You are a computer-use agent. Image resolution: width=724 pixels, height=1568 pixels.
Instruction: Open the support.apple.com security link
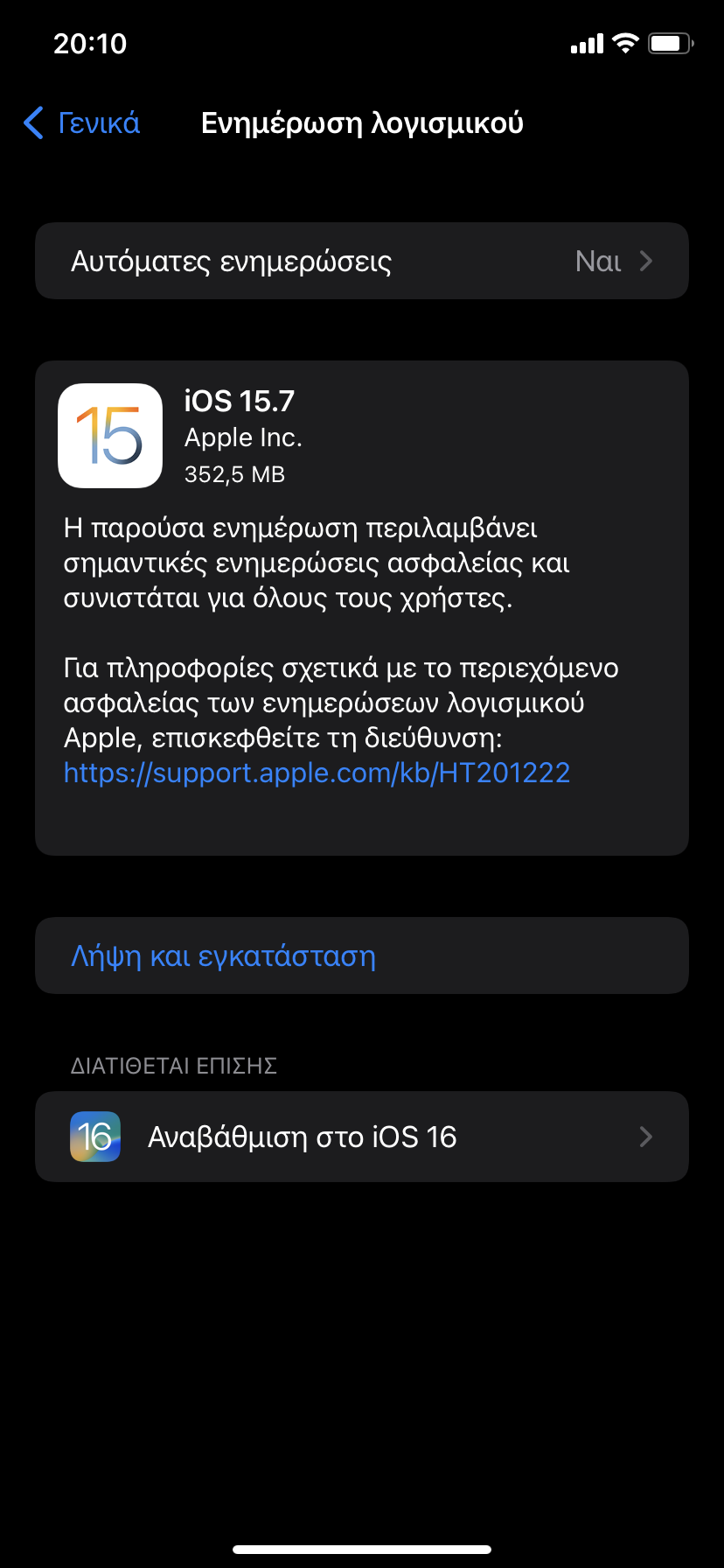click(x=317, y=773)
